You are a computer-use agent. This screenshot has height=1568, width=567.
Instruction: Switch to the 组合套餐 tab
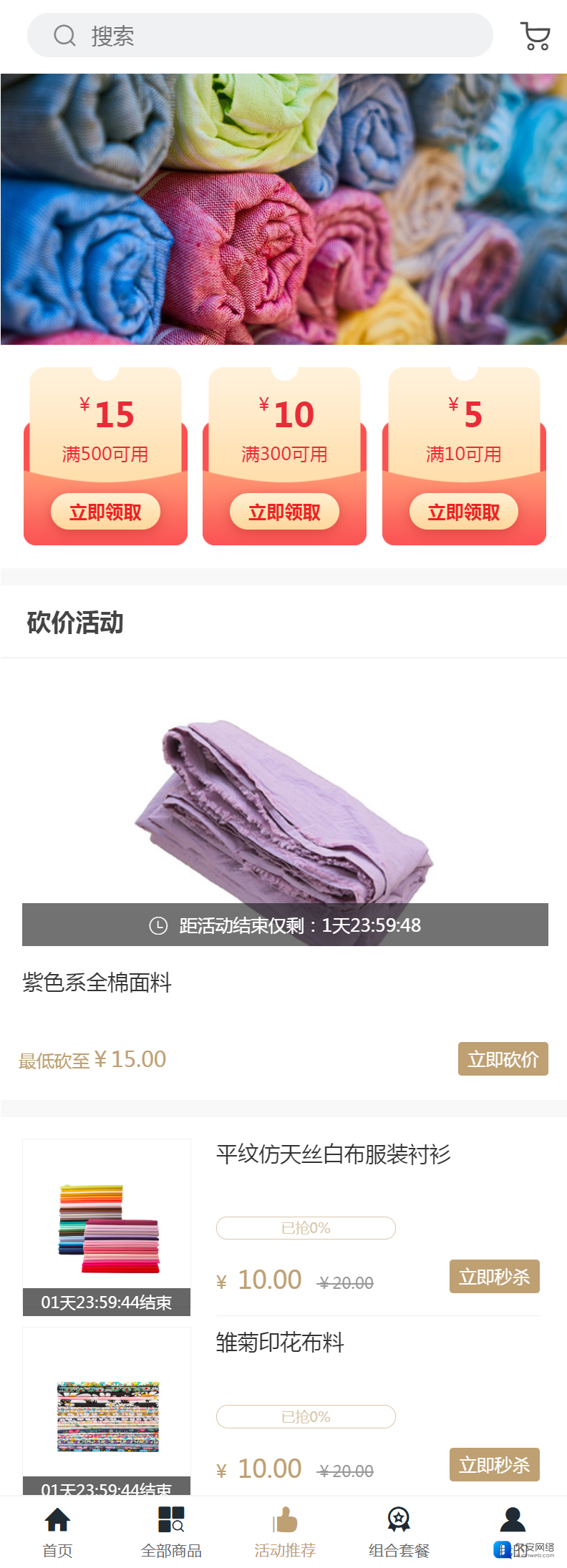[399, 1532]
